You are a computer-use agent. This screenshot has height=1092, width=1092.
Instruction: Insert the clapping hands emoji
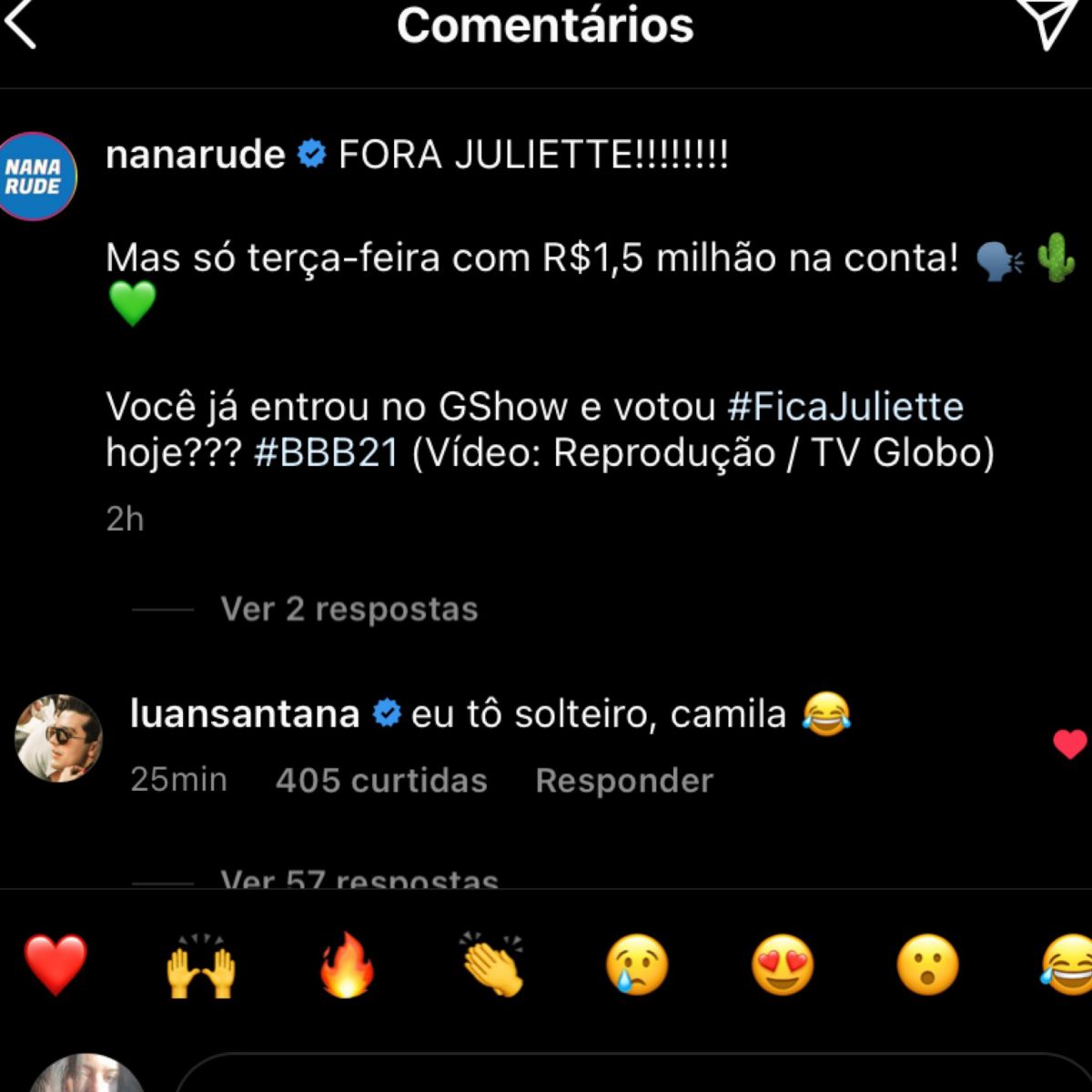(492, 965)
